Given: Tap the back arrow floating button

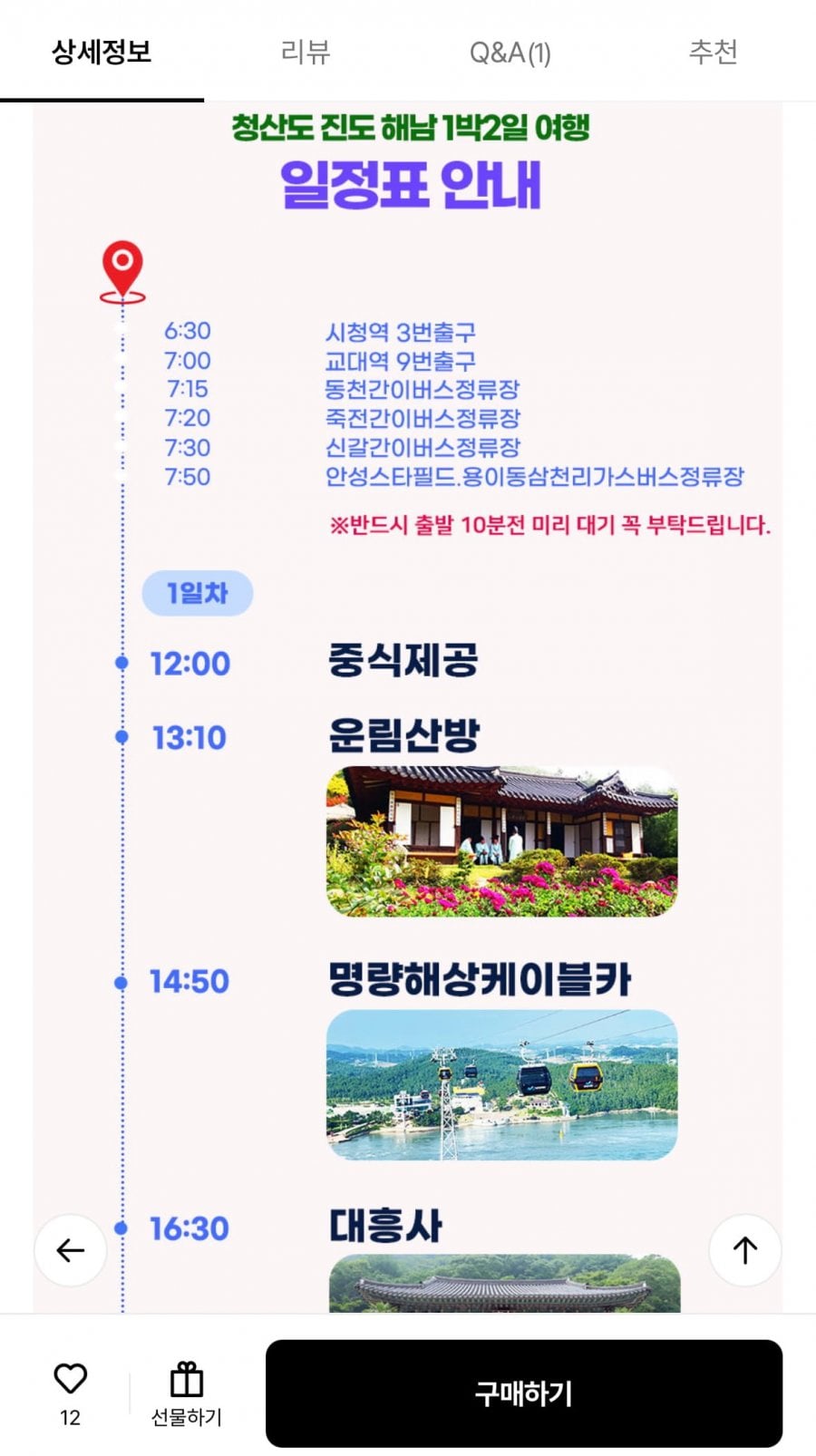Looking at the screenshot, I should (71, 1250).
